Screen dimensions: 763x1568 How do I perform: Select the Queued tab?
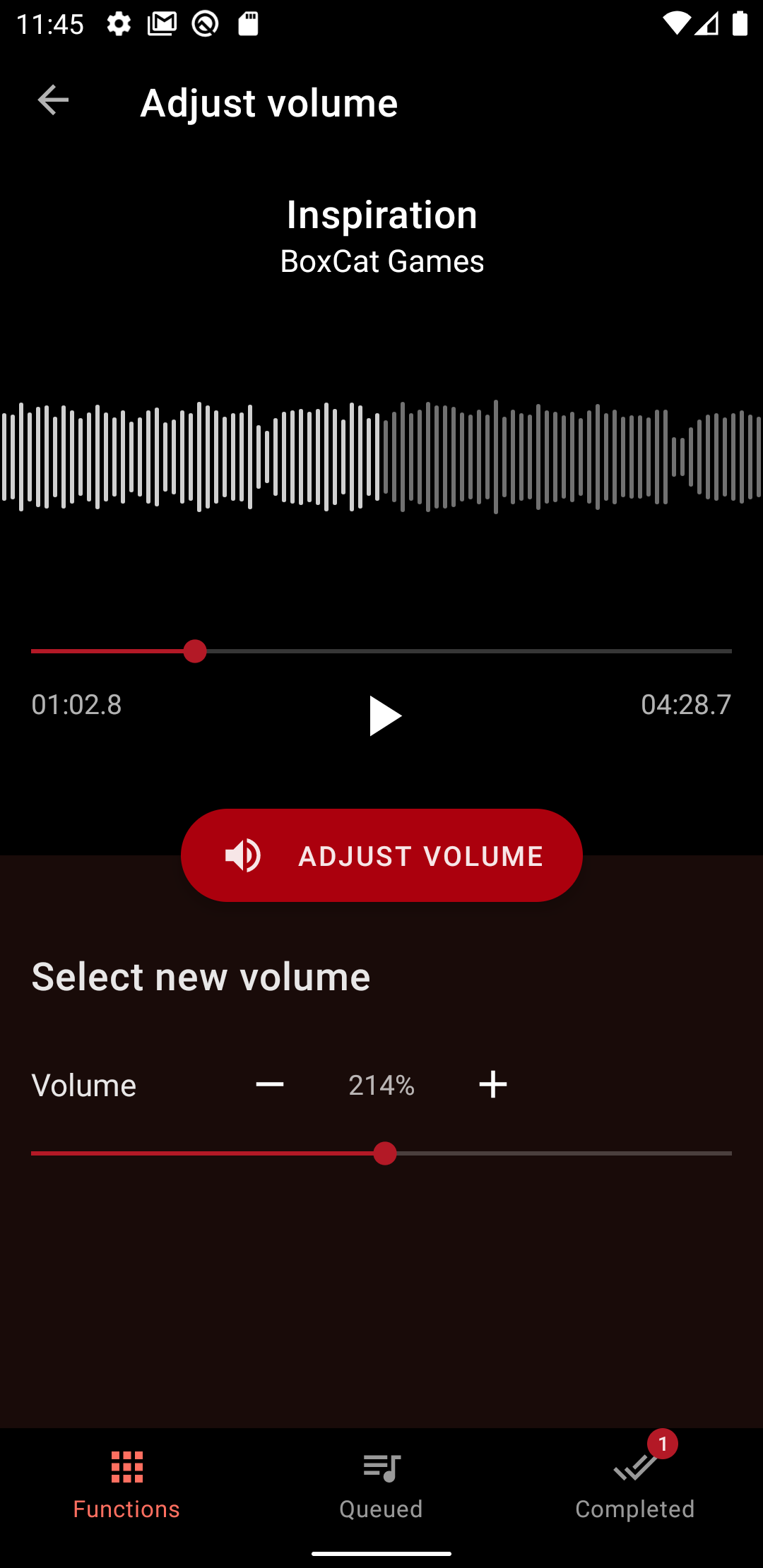point(381,1487)
